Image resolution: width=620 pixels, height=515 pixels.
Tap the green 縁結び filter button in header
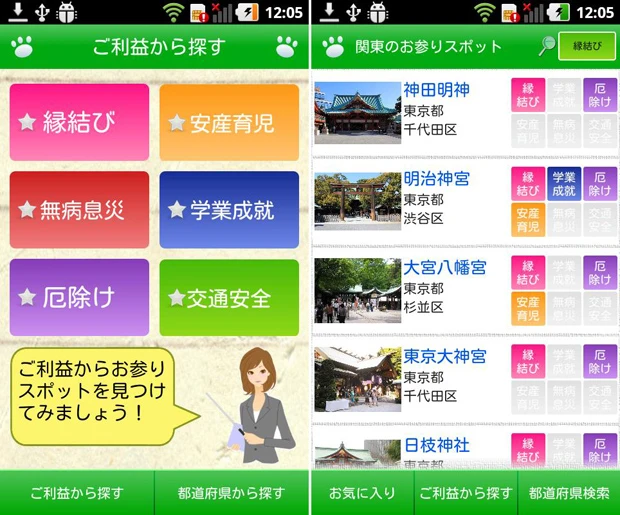click(588, 46)
